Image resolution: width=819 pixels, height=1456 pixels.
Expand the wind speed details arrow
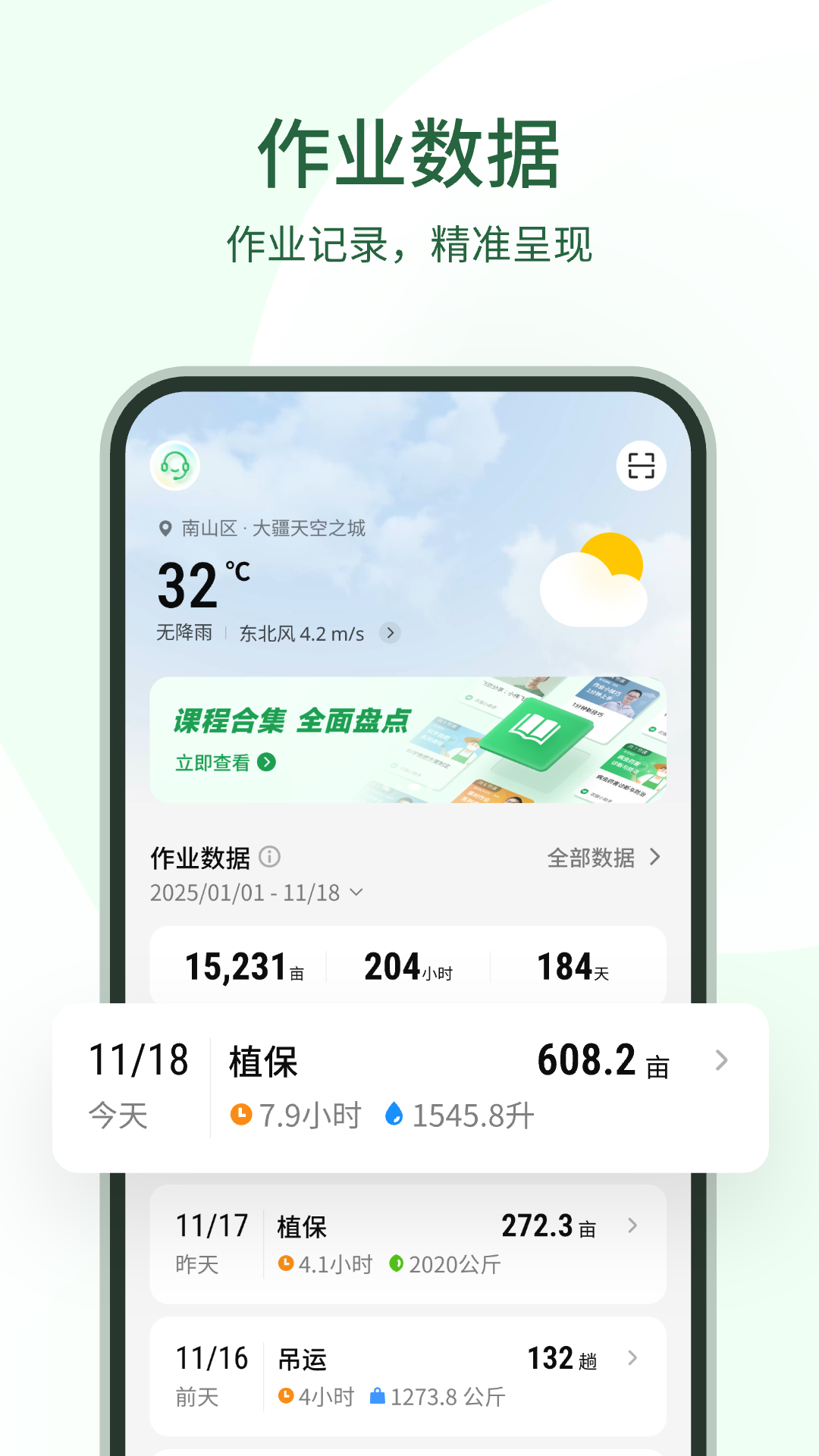pyautogui.click(x=390, y=633)
